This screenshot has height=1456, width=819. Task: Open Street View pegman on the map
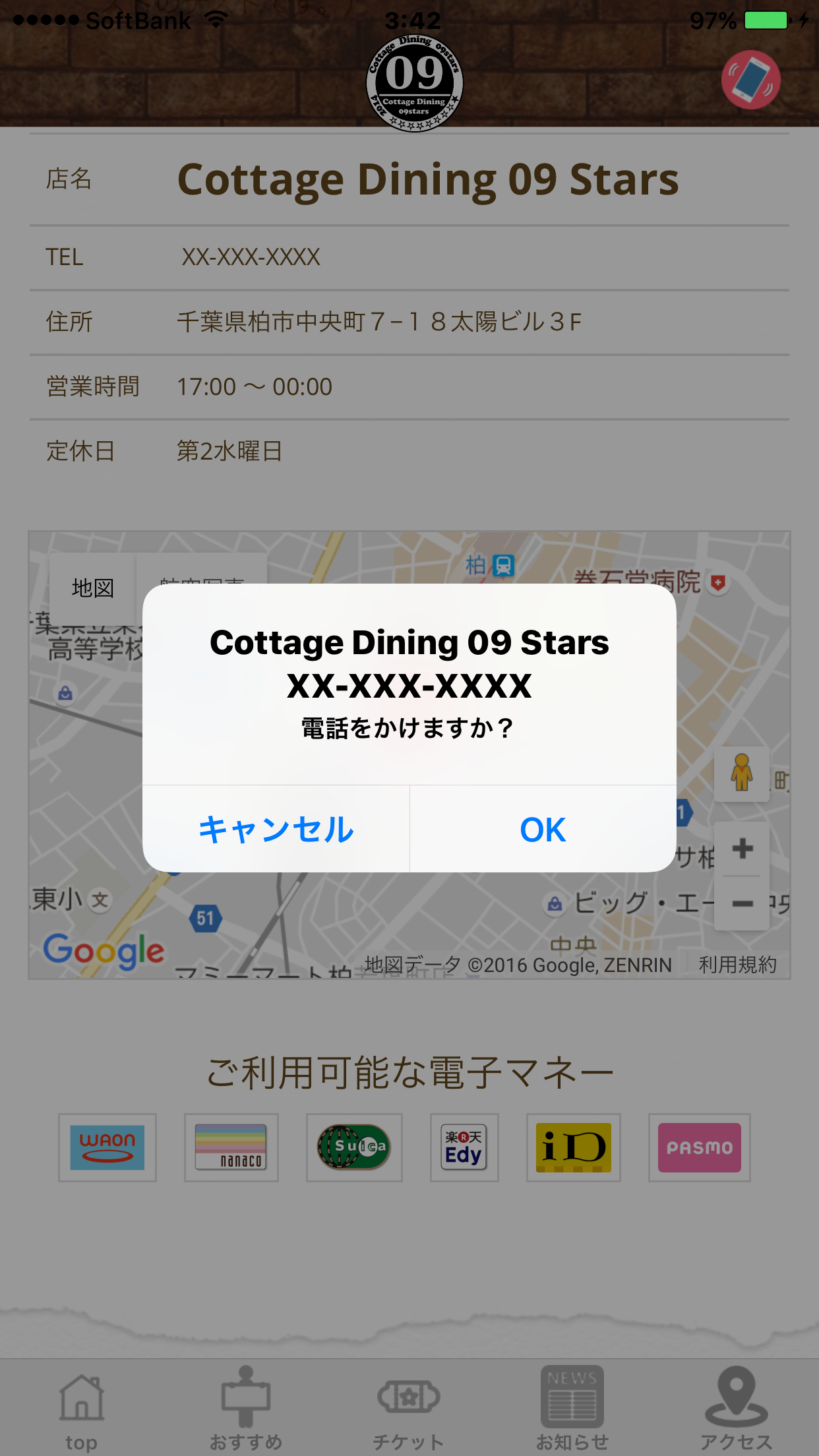point(742,773)
